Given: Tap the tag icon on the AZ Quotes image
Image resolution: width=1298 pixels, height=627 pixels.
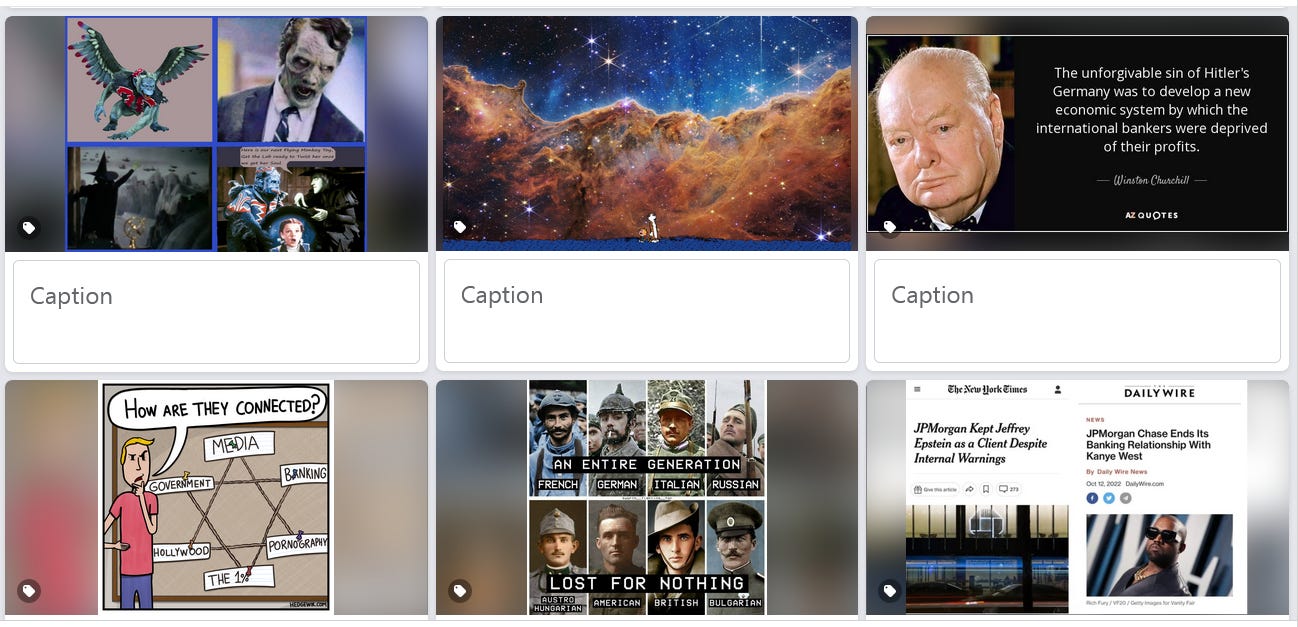Looking at the screenshot, I should point(889,228).
